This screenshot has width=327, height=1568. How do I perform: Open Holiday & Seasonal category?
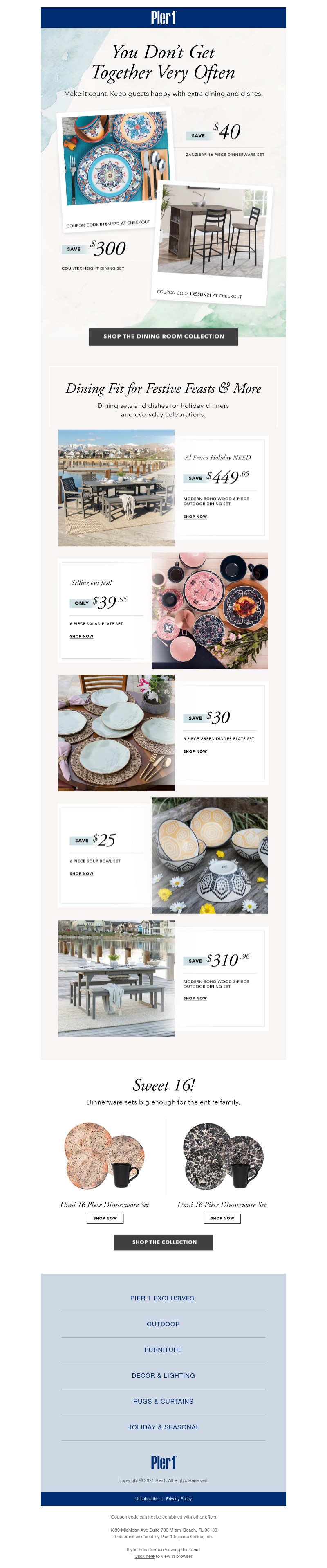pyautogui.click(x=163, y=1427)
